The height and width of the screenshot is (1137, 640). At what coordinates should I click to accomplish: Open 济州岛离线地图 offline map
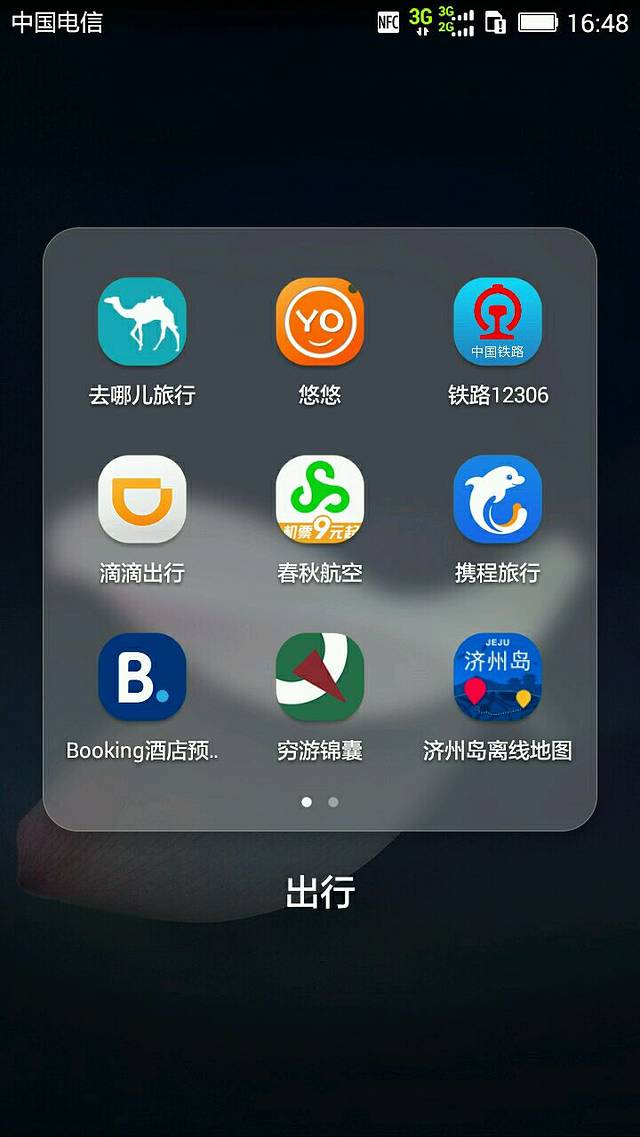tap(498, 677)
